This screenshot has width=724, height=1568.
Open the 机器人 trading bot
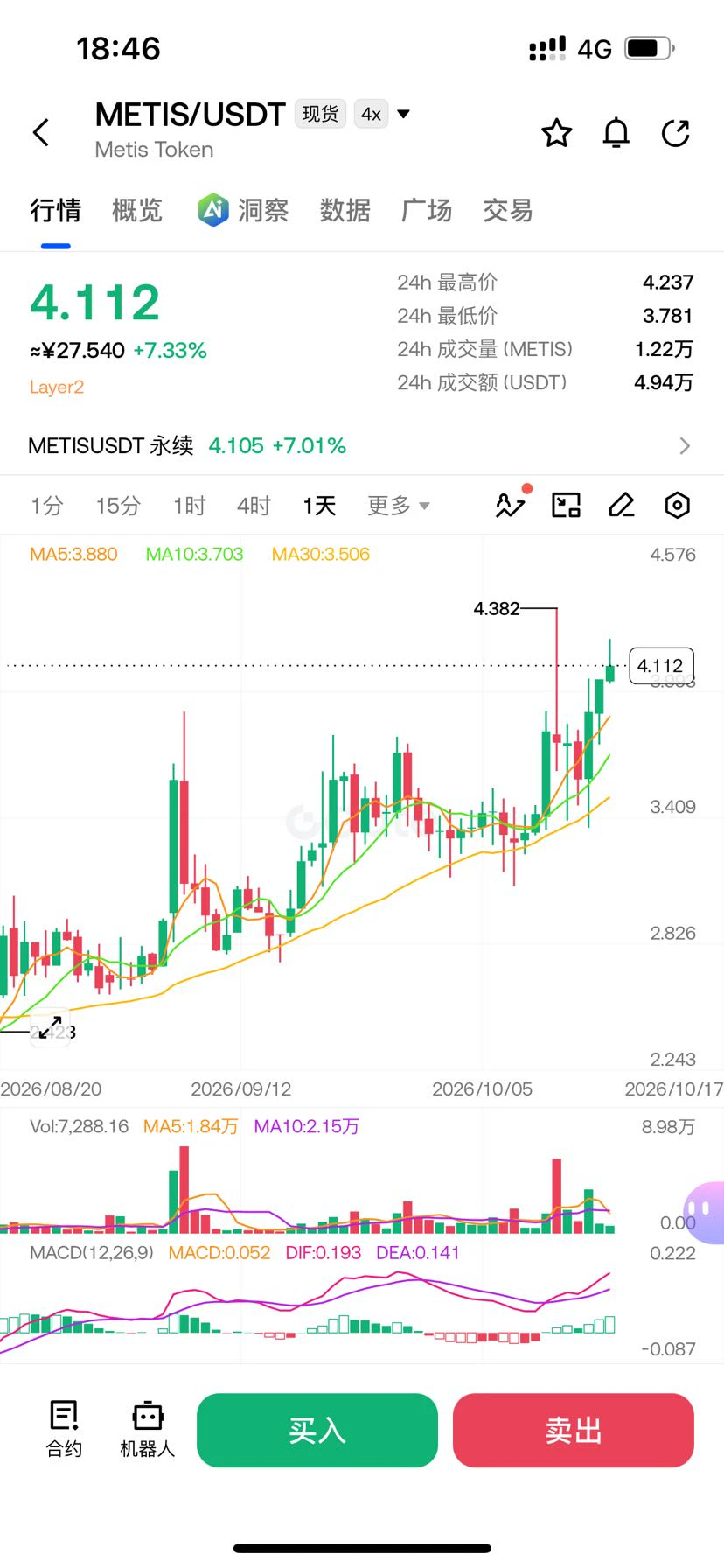148,1428
